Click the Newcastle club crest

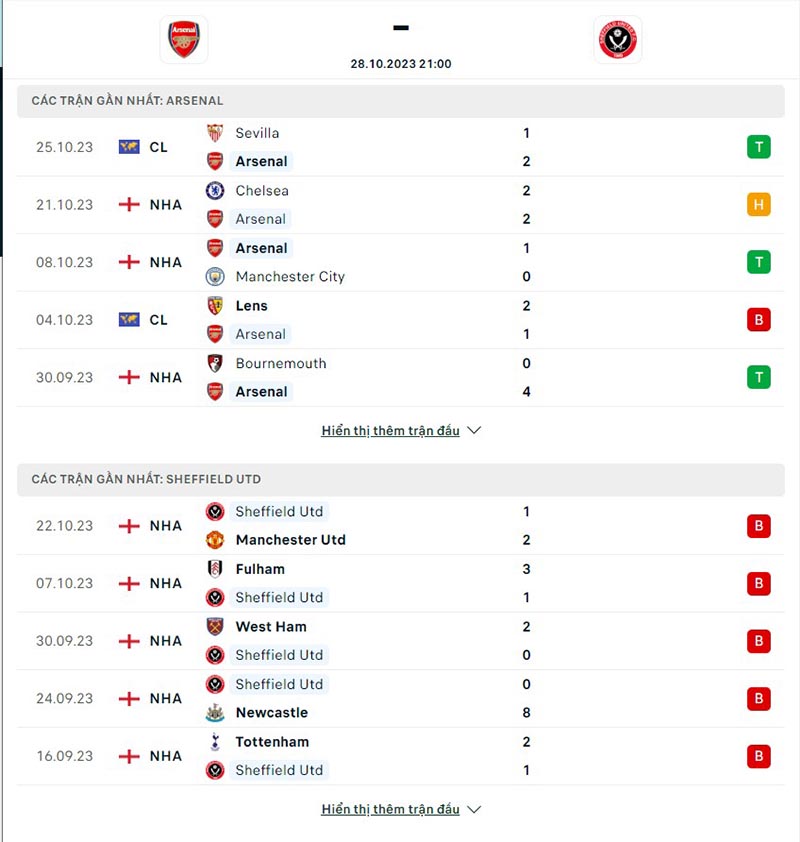[x=213, y=713]
